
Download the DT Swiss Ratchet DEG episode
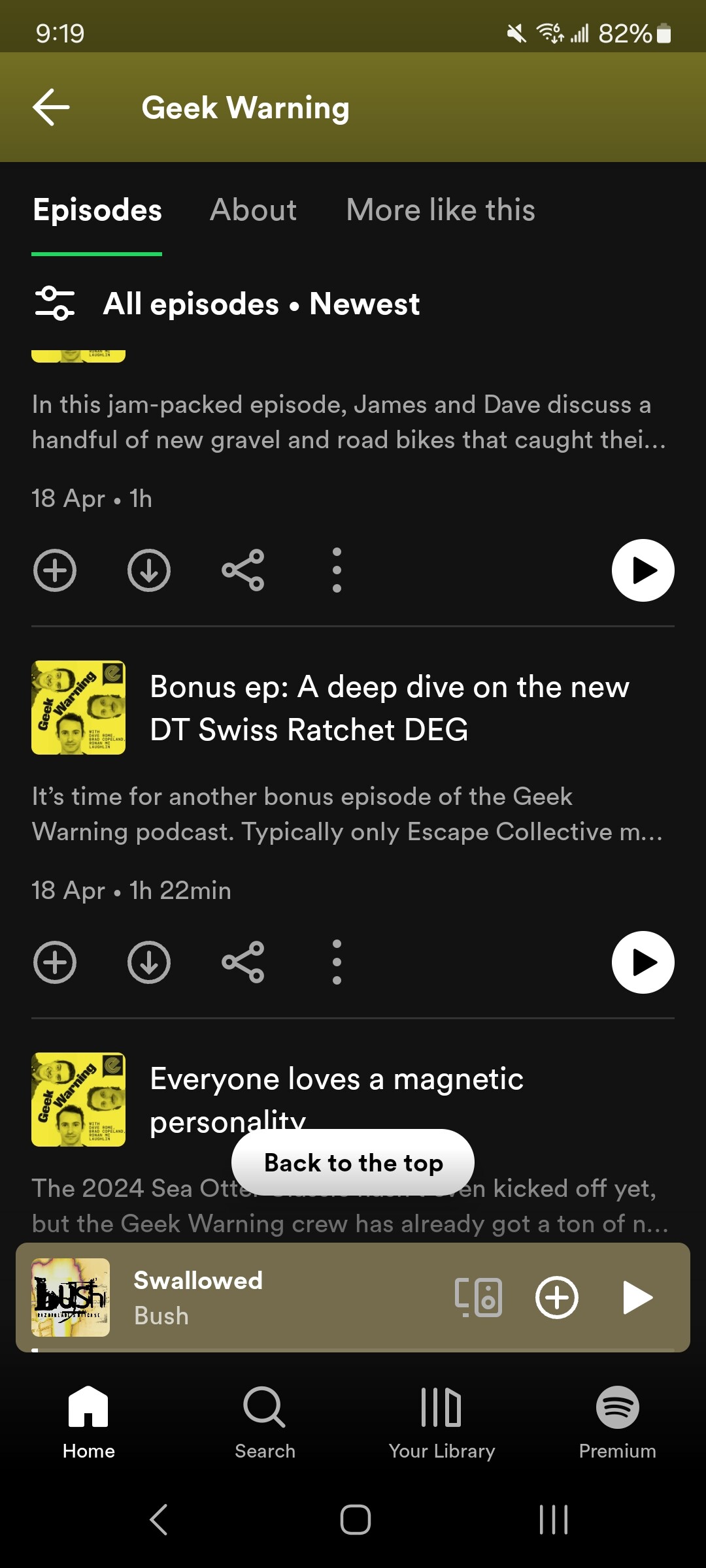(149, 962)
